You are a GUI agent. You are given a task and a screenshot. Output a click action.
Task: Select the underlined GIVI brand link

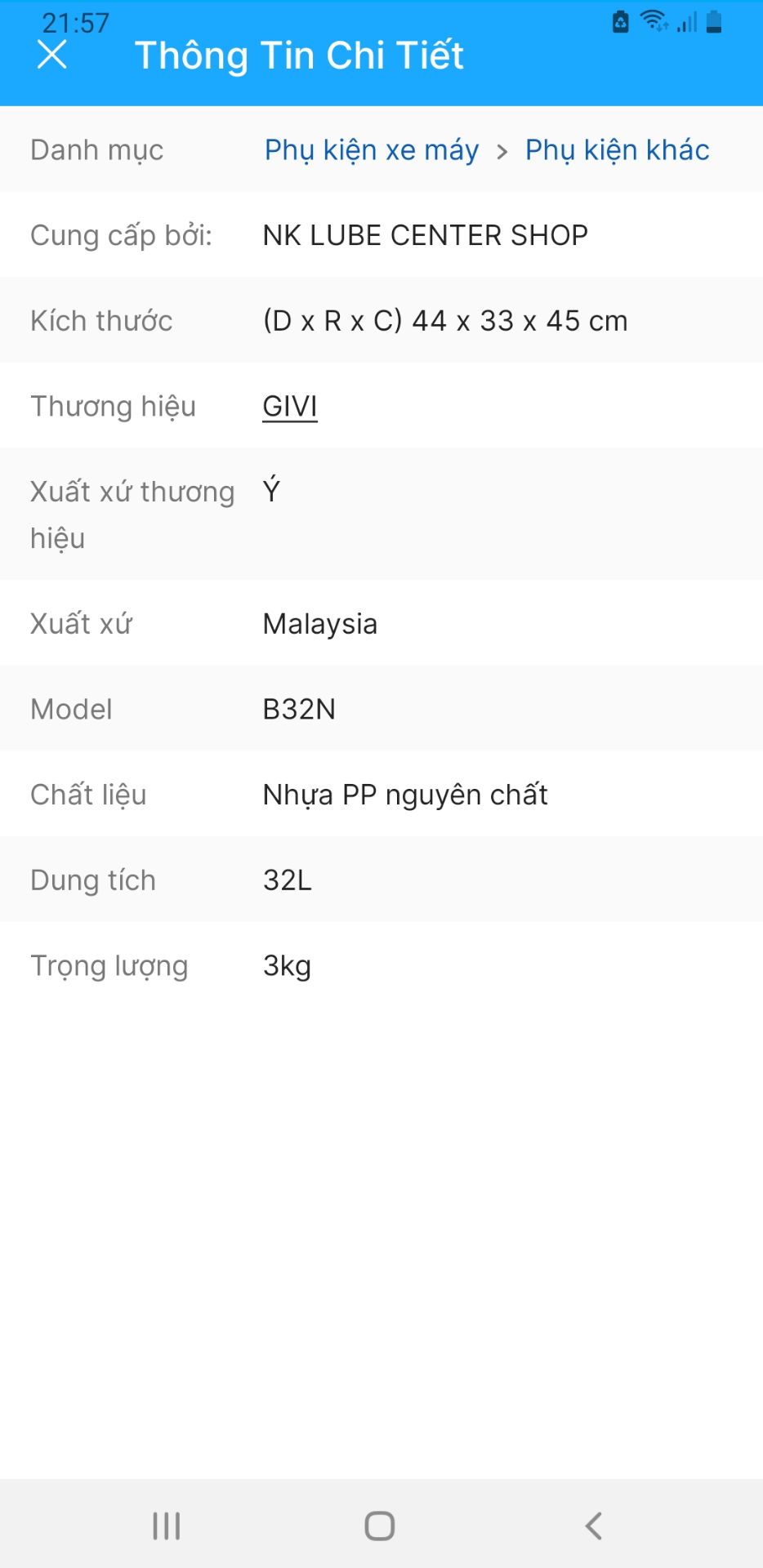click(x=289, y=406)
